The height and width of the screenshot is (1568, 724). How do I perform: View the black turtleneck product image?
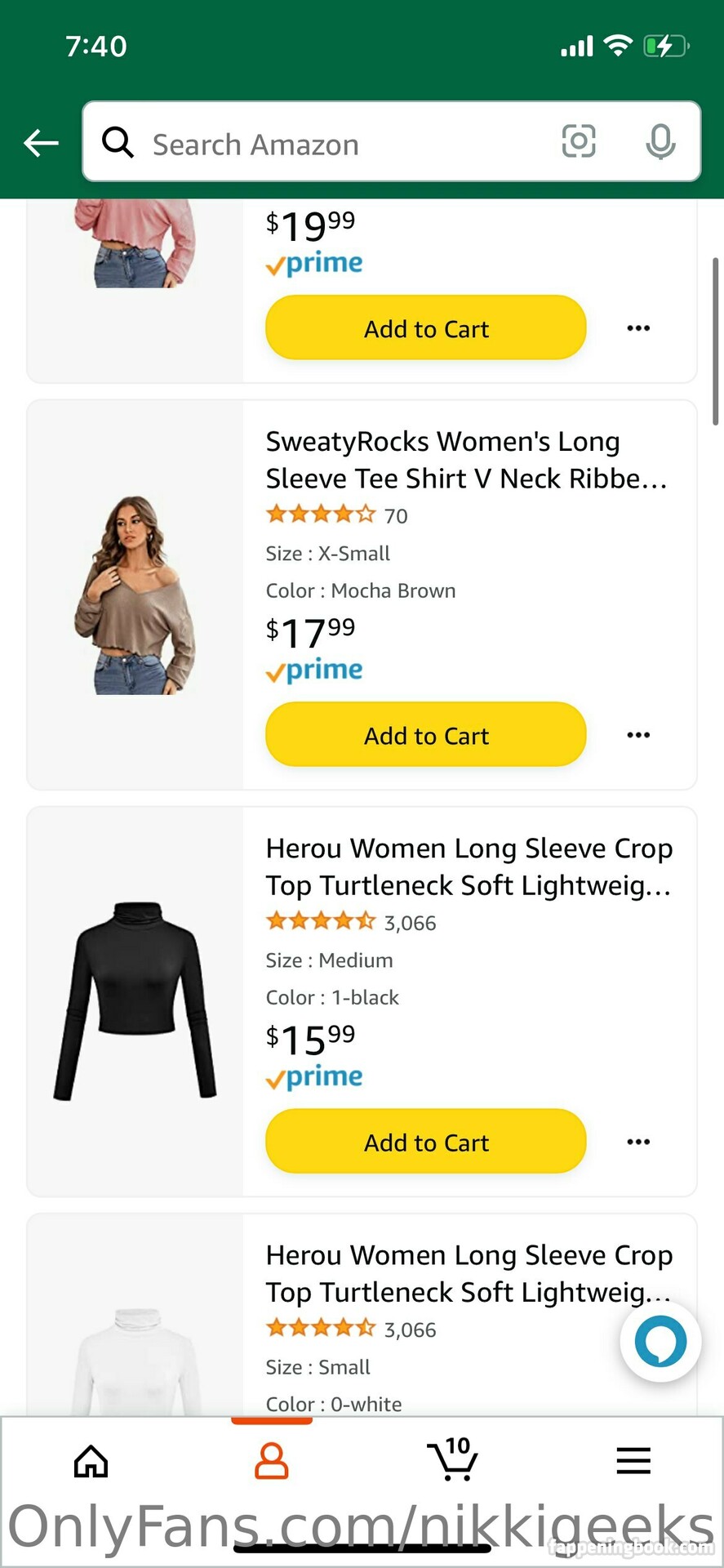[135, 1001]
